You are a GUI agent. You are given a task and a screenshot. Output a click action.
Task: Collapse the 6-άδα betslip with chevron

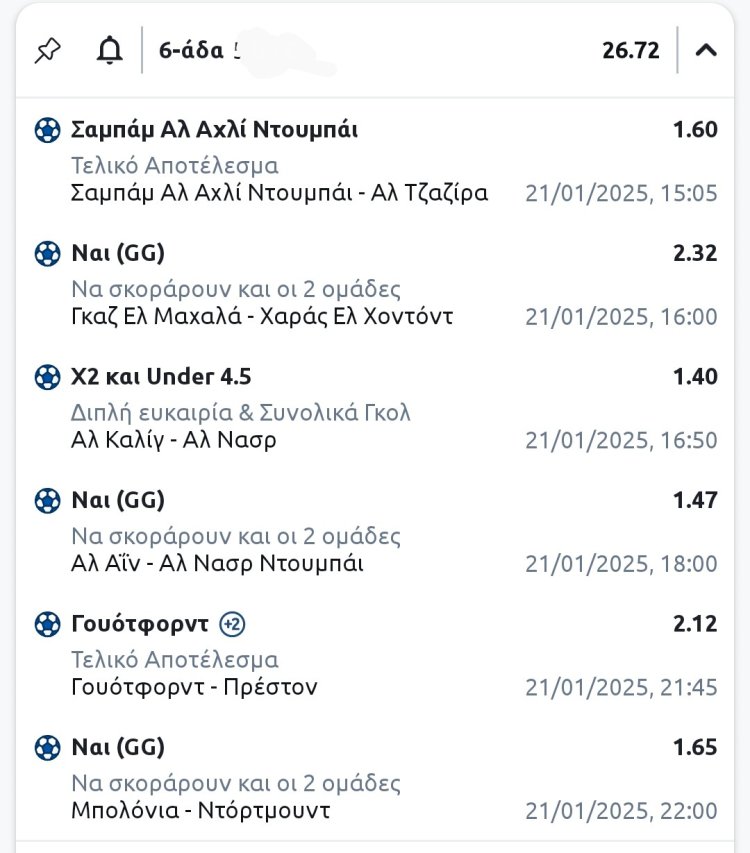click(706, 50)
